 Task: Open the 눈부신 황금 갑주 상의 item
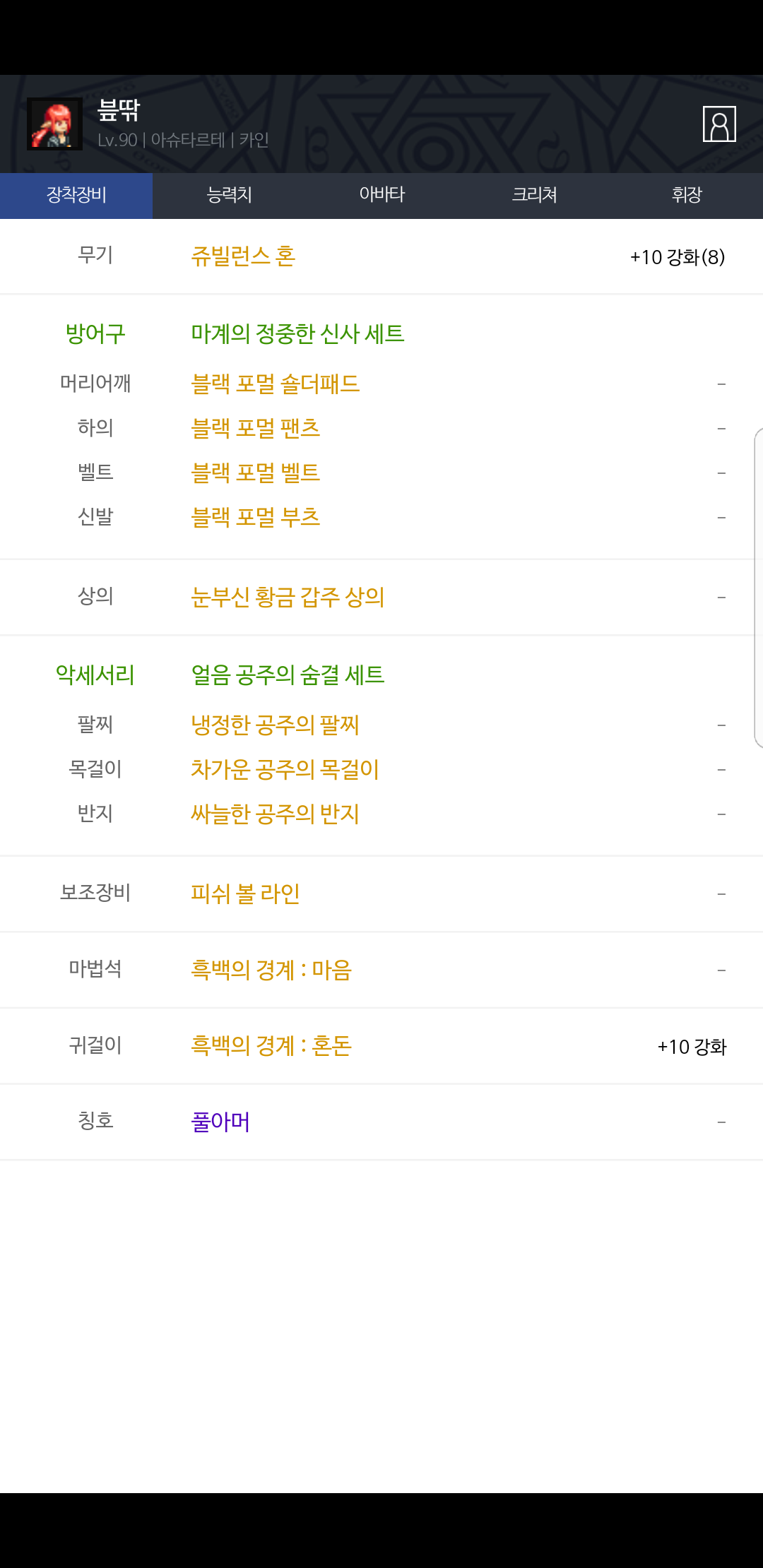point(288,598)
